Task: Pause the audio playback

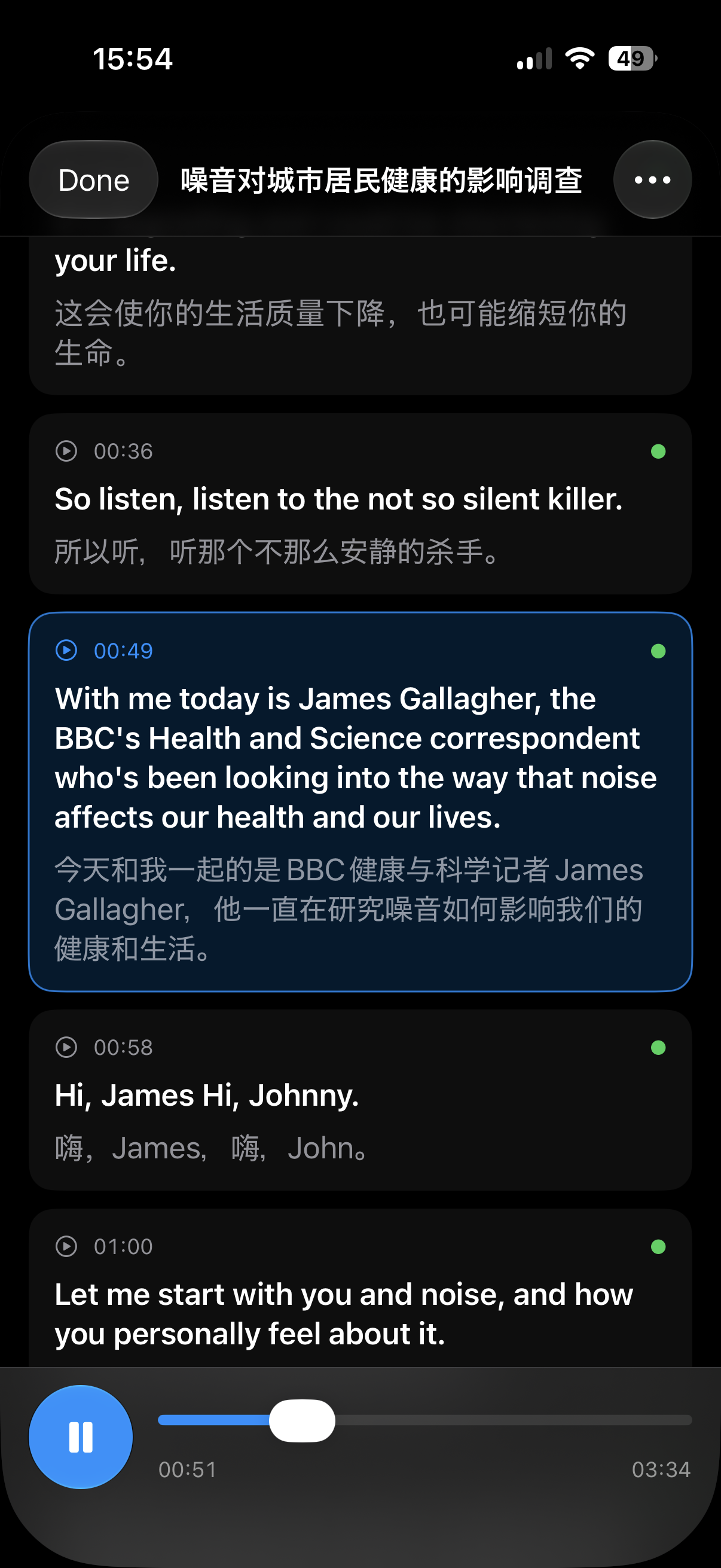Action: click(x=81, y=1436)
